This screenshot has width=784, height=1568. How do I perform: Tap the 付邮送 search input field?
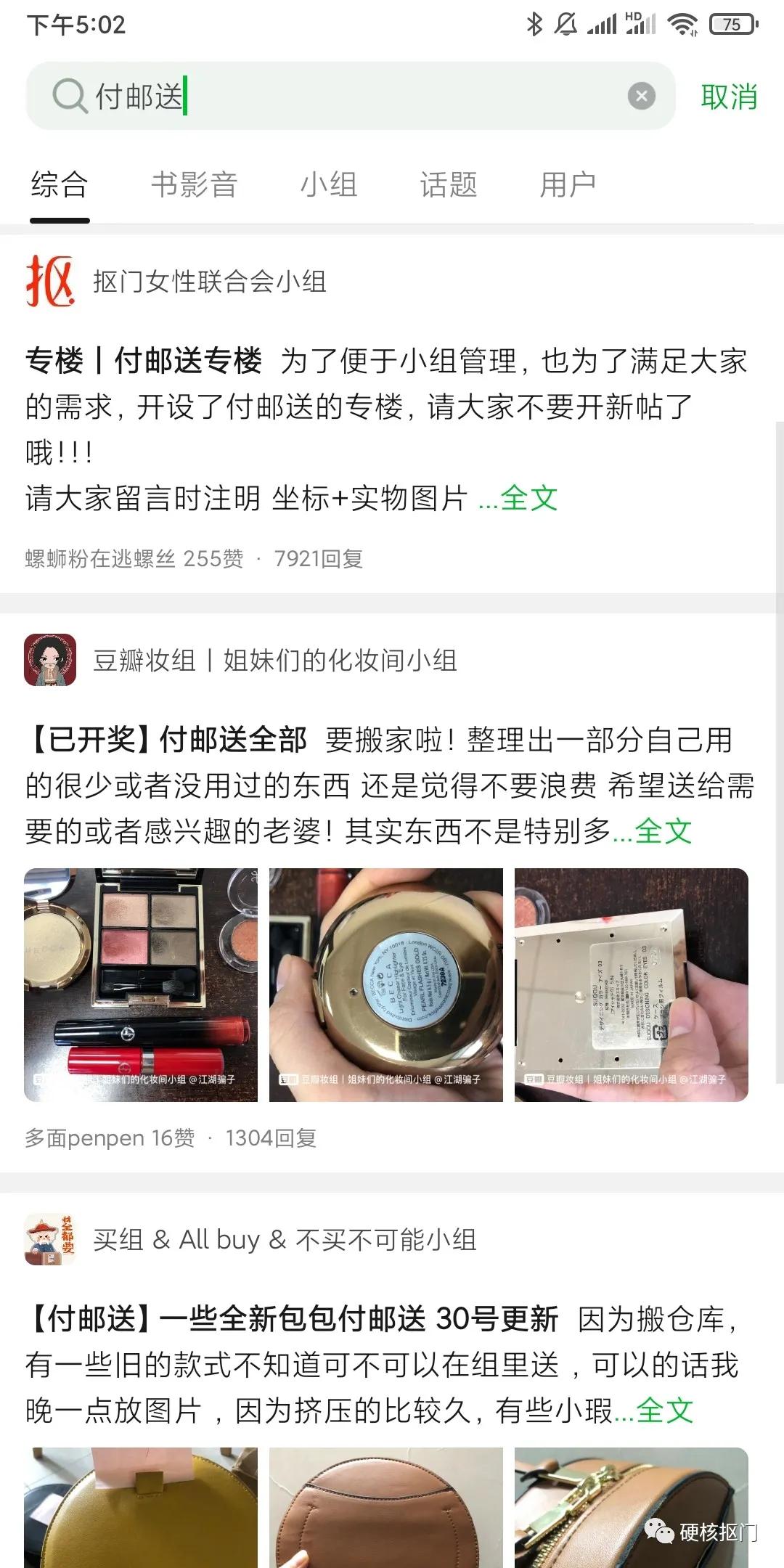(x=290, y=95)
